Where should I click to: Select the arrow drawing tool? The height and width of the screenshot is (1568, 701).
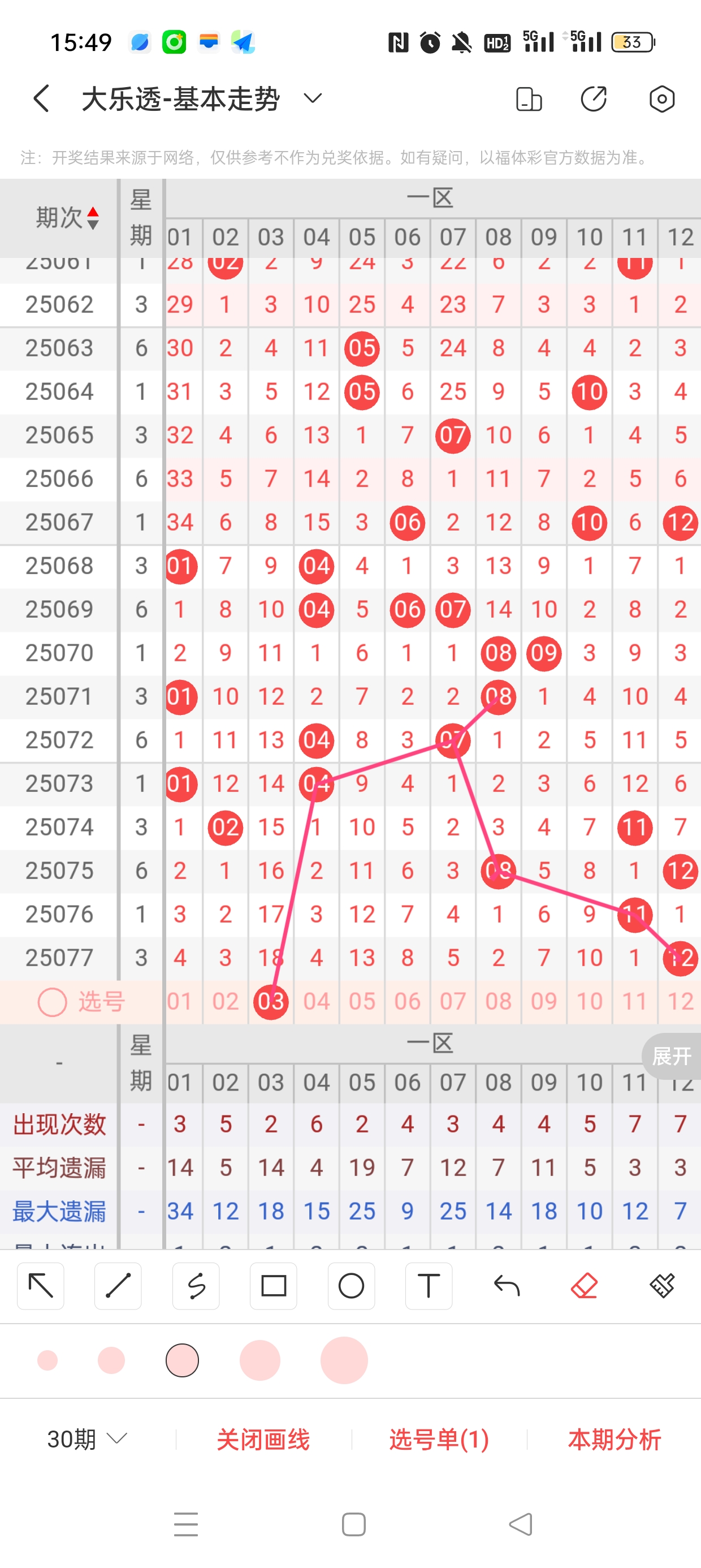(41, 1286)
